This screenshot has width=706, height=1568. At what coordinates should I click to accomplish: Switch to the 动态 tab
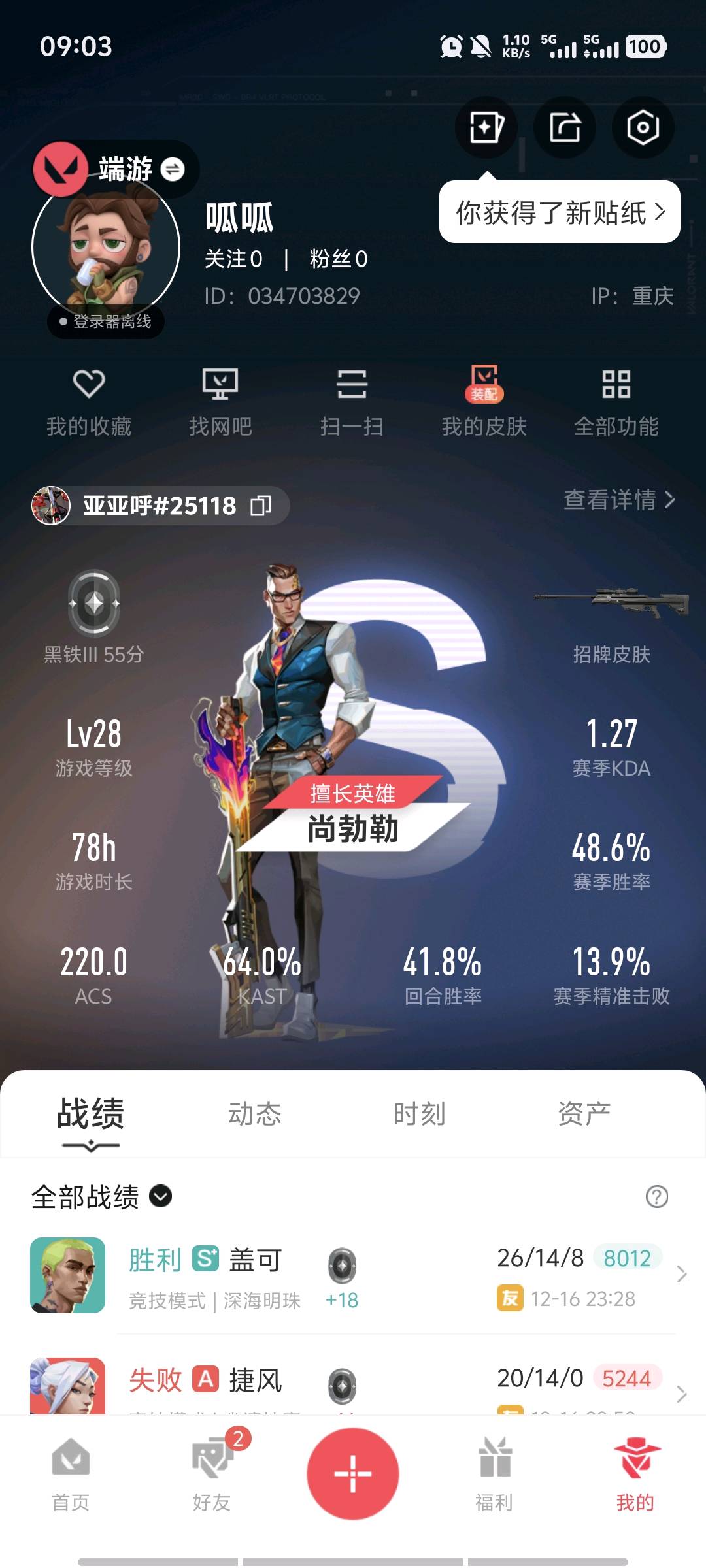click(x=255, y=1114)
